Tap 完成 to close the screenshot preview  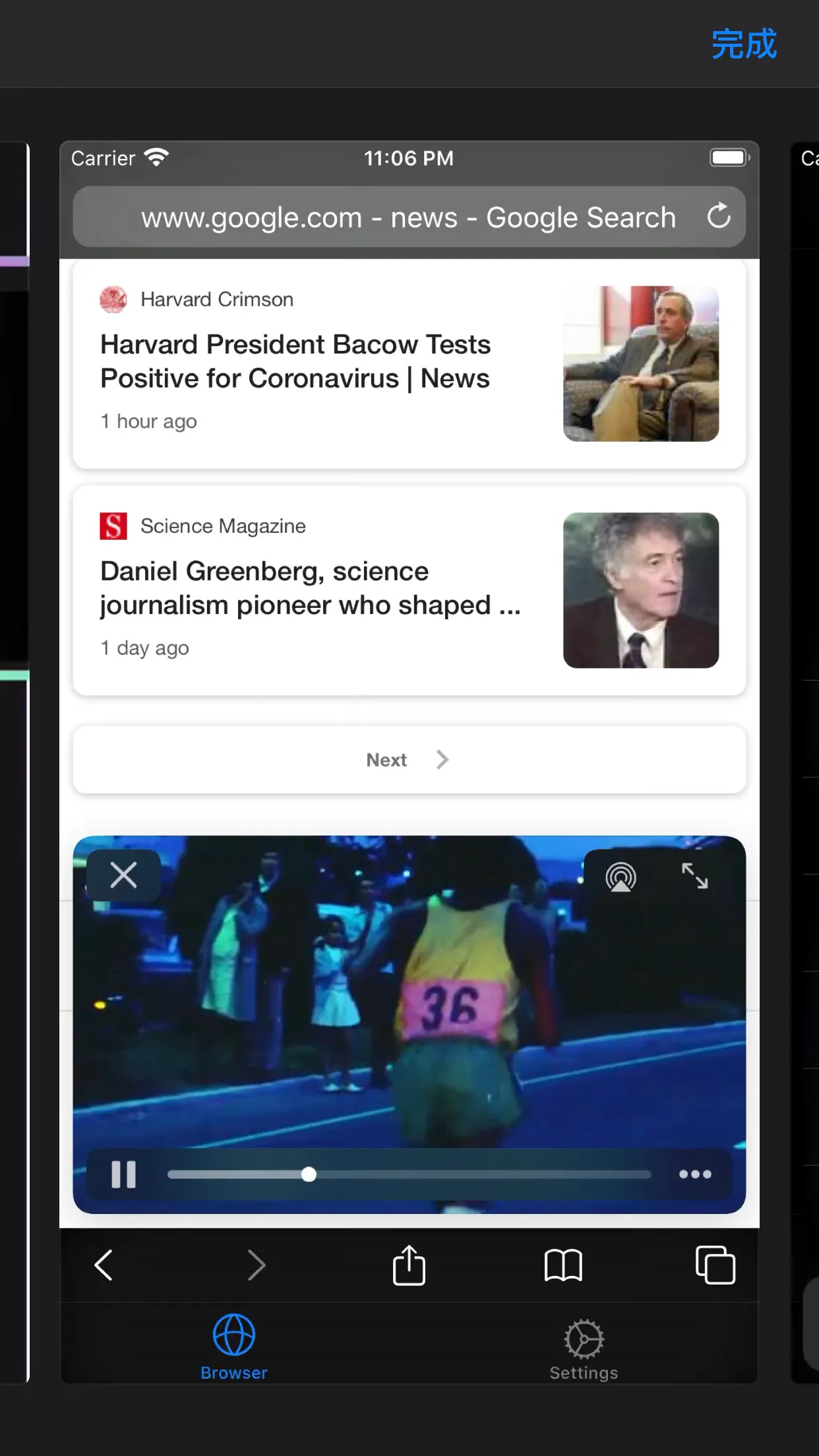point(743,45)
